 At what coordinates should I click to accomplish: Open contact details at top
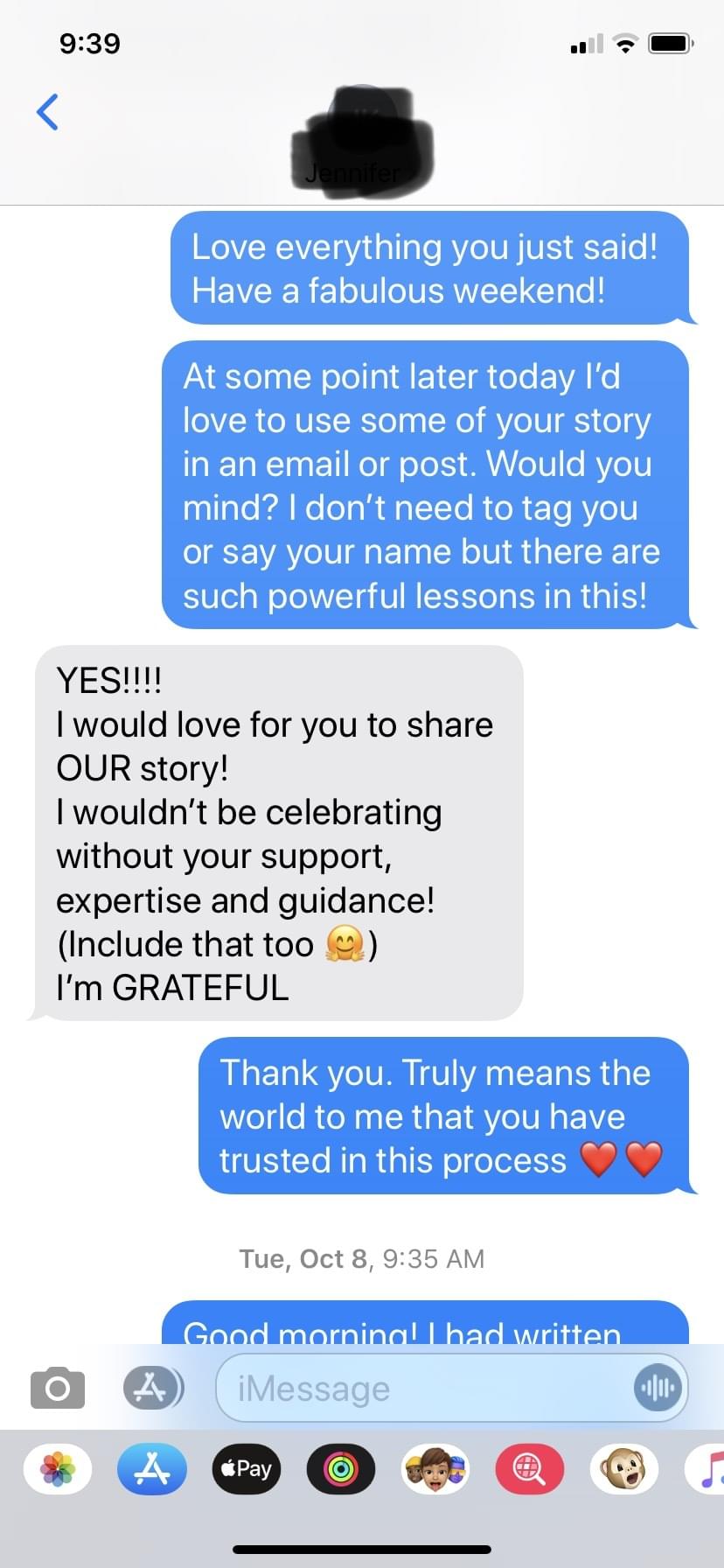(362, 140)
